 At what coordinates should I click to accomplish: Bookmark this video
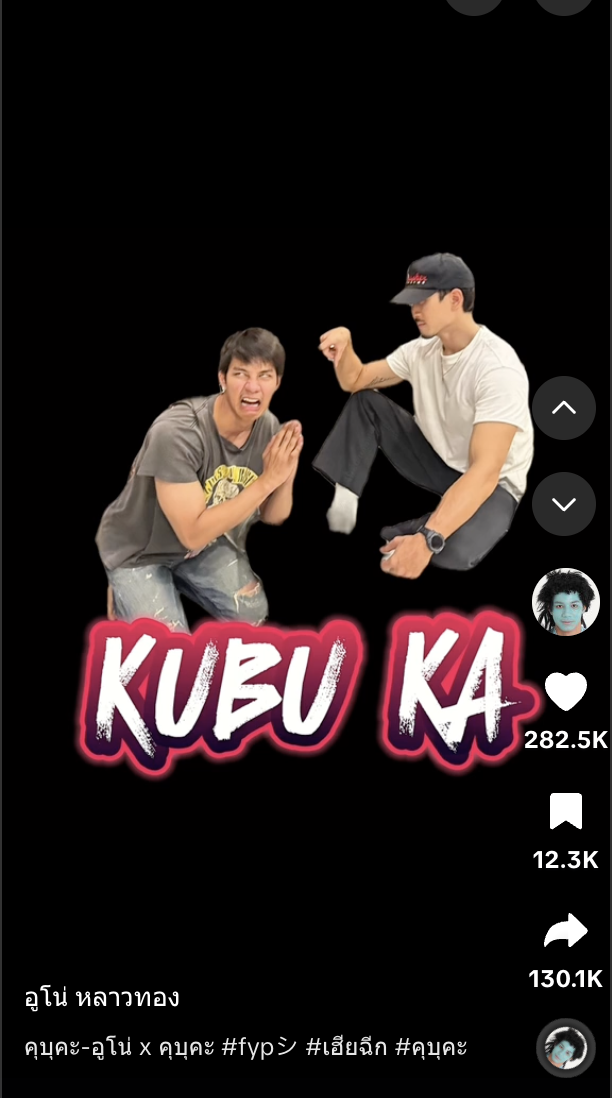[565, 811]
